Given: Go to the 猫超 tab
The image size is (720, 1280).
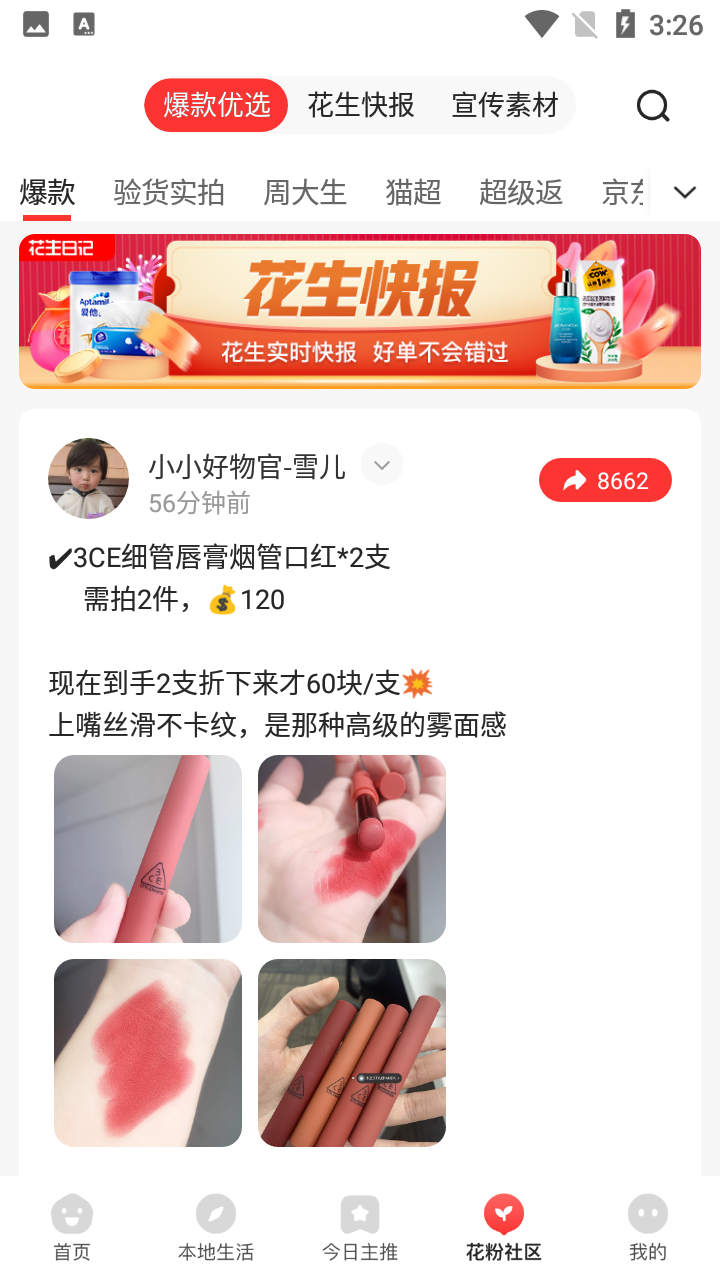Looking at the screenshot, I should [x=413, y=192].
